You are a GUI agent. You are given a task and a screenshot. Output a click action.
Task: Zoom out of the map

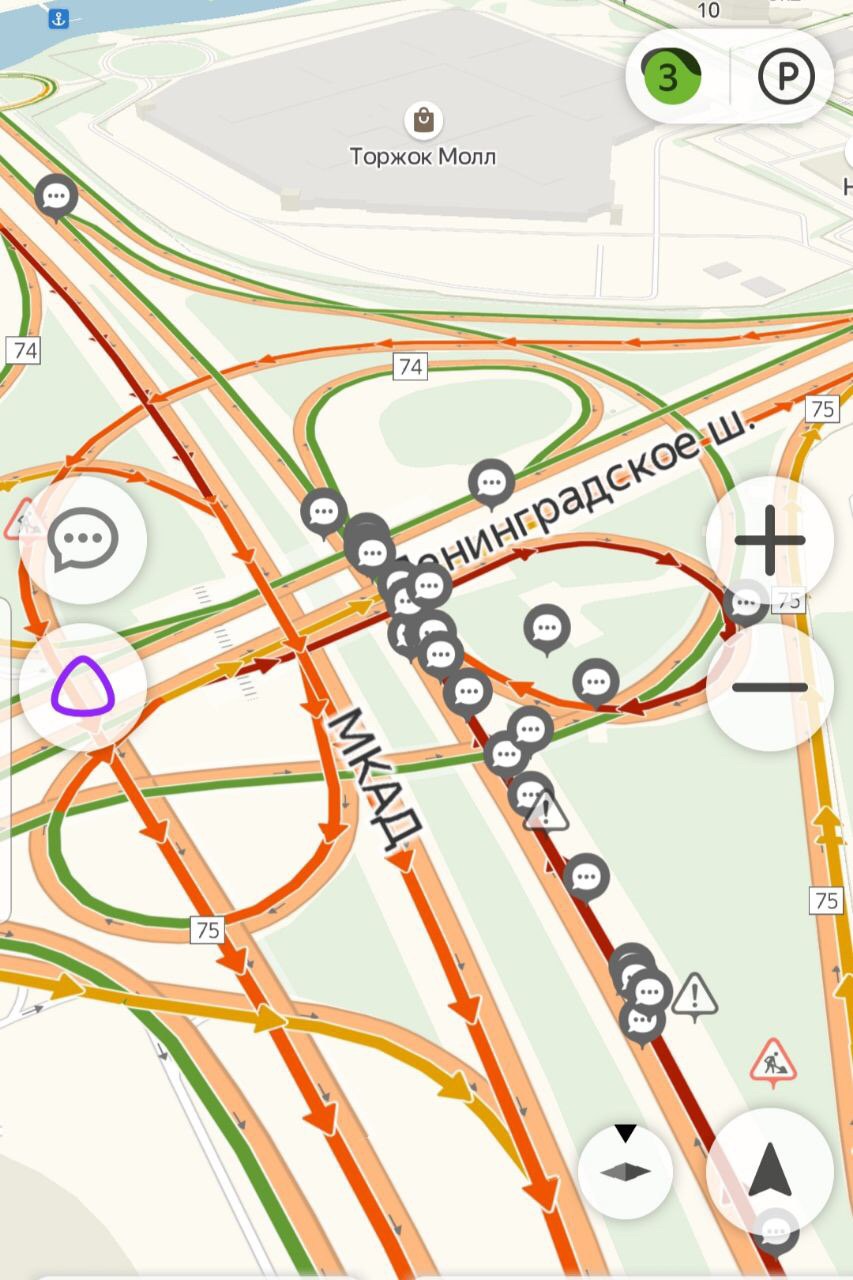769,687
